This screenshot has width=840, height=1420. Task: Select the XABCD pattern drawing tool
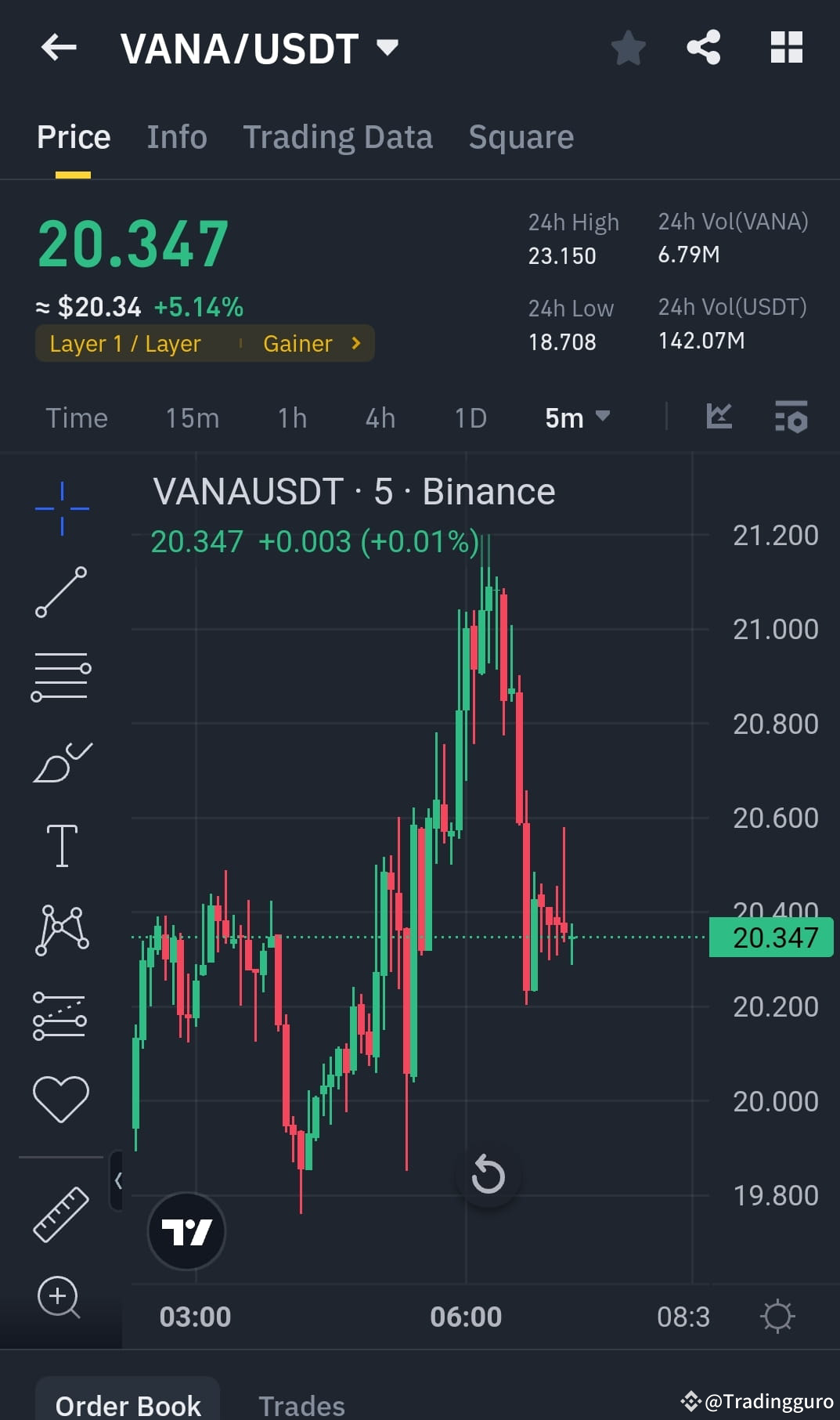pos(61,930)
